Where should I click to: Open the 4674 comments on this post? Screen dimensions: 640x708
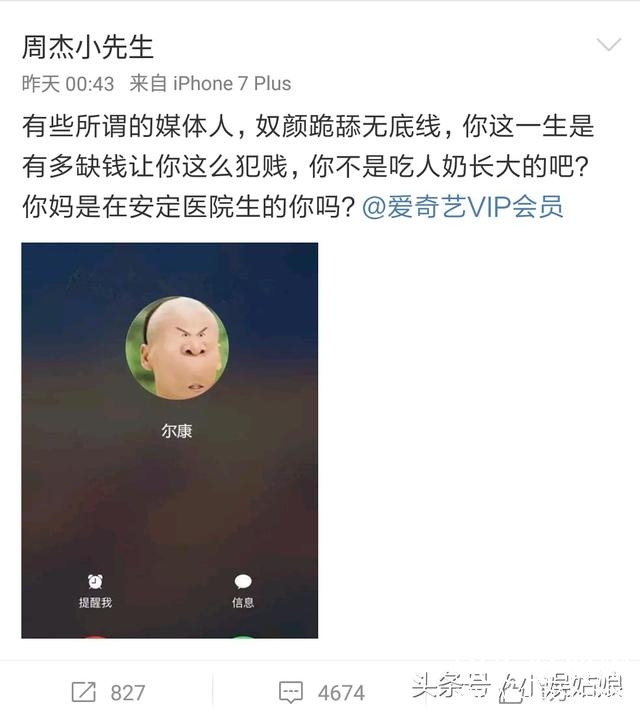point(320,691)
